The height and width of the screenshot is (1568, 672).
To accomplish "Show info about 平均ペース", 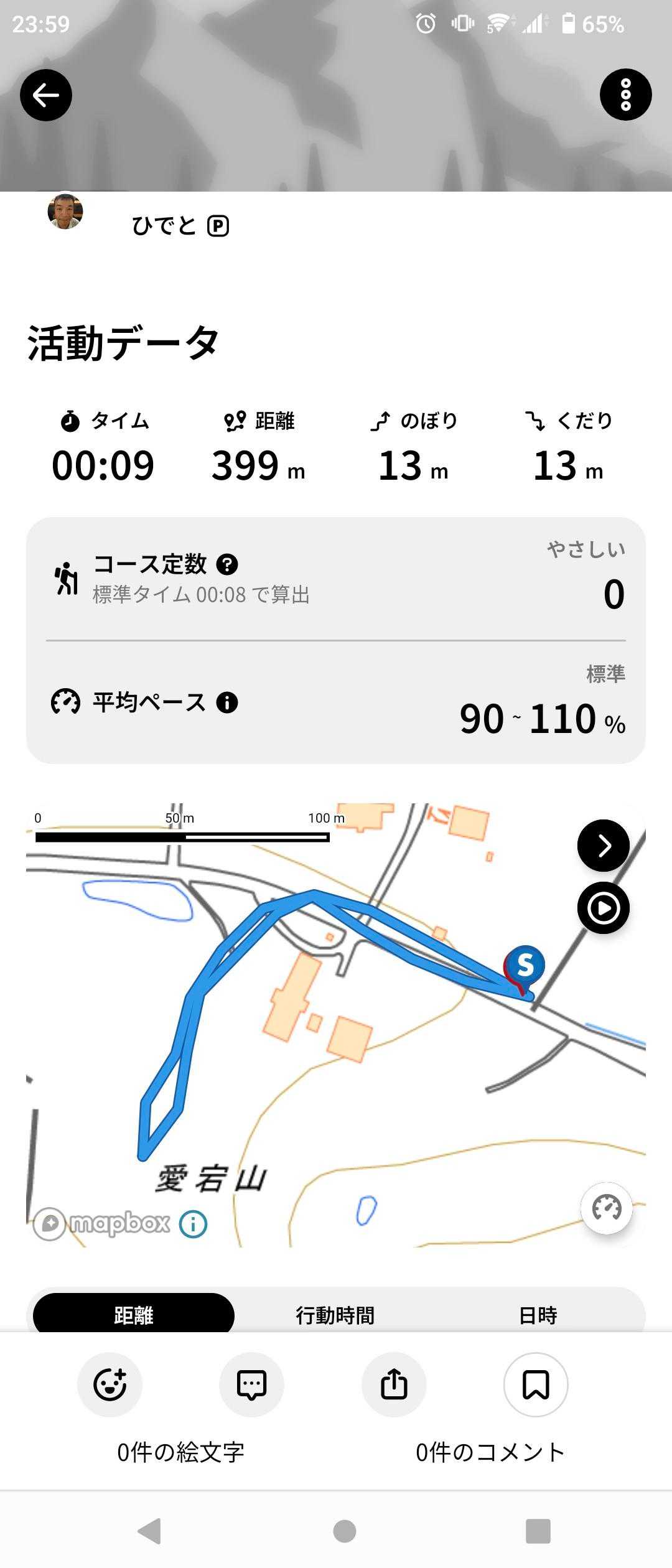I will 227,702.
